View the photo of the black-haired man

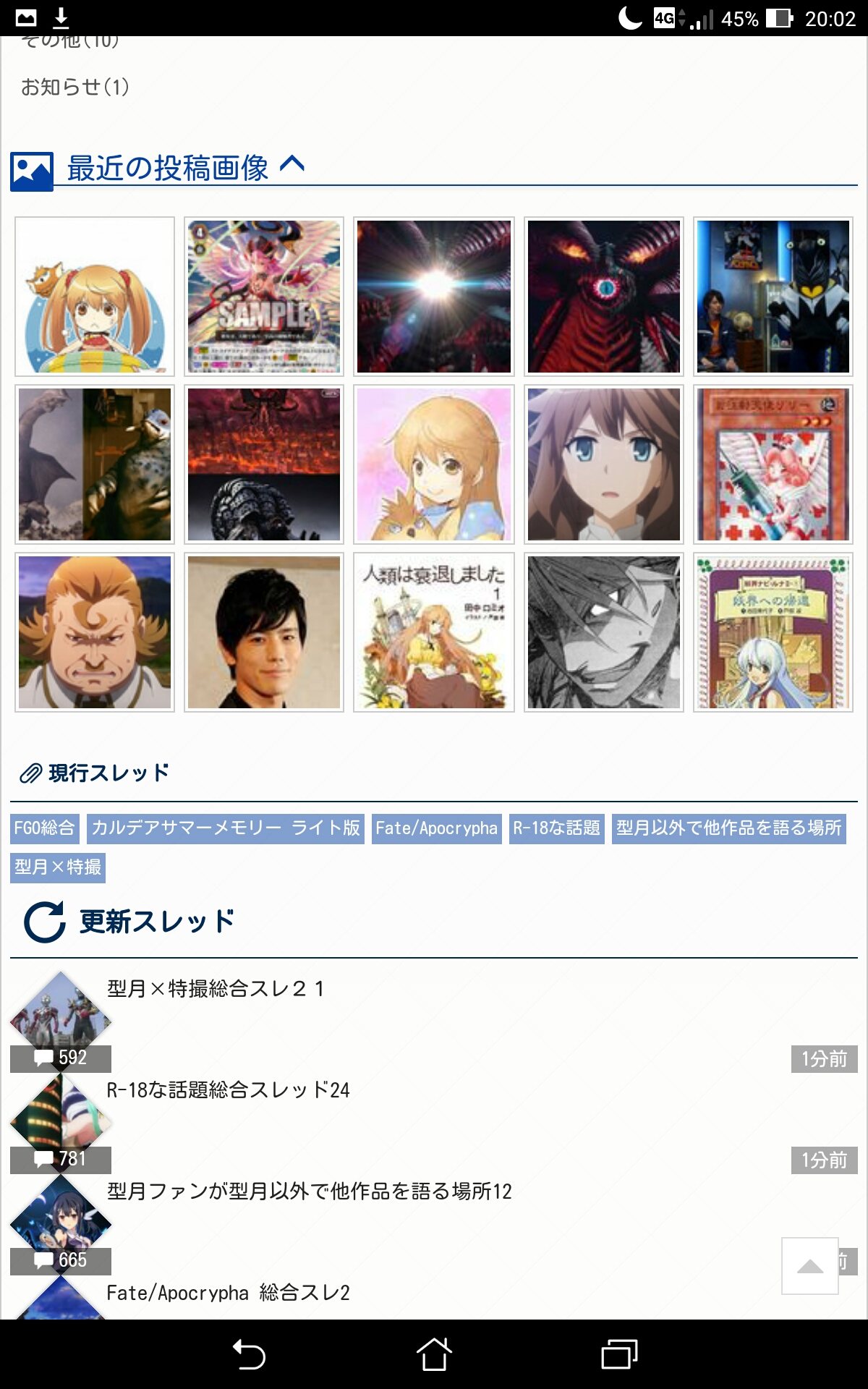[x=264, y=632]
